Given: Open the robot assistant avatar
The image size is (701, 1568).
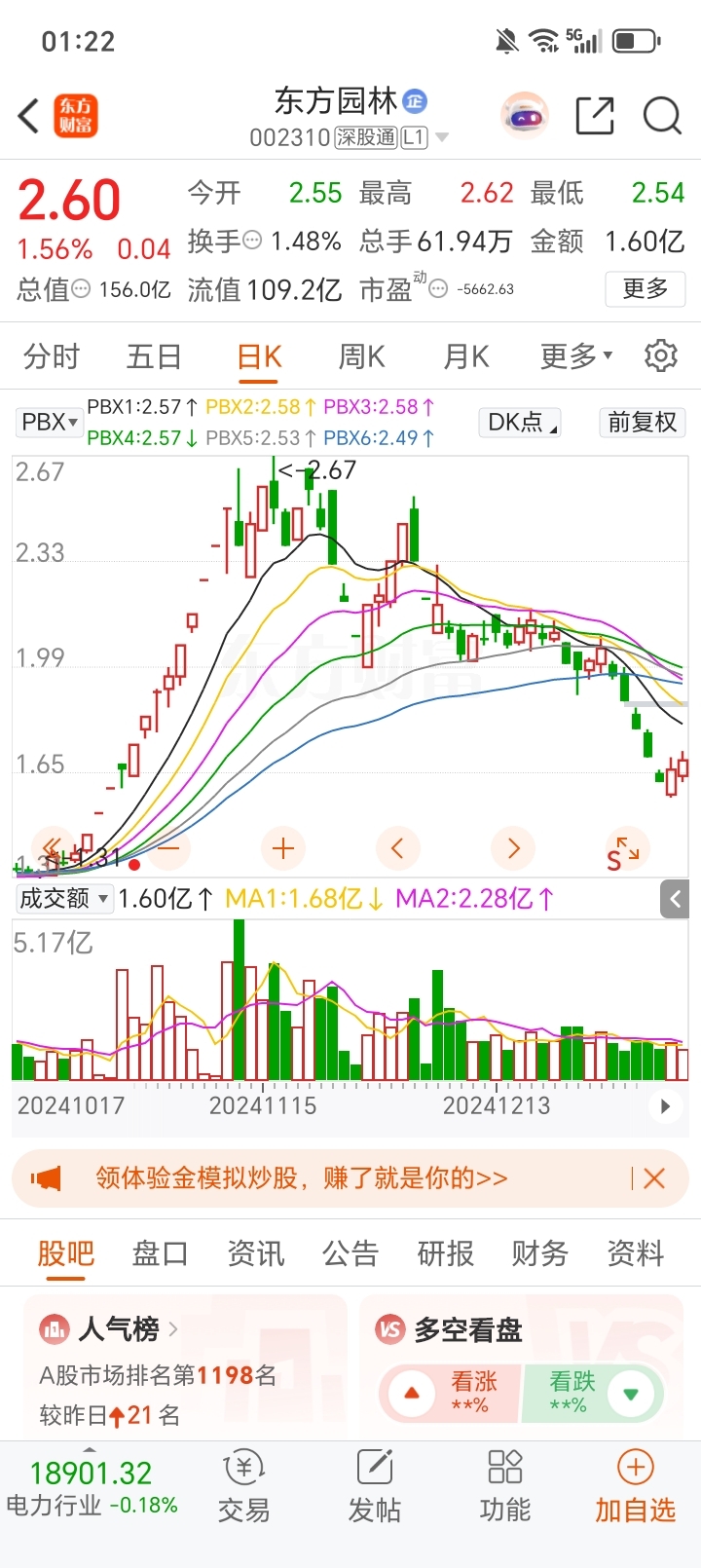Looking at the screenshot, I should point(525,116).
